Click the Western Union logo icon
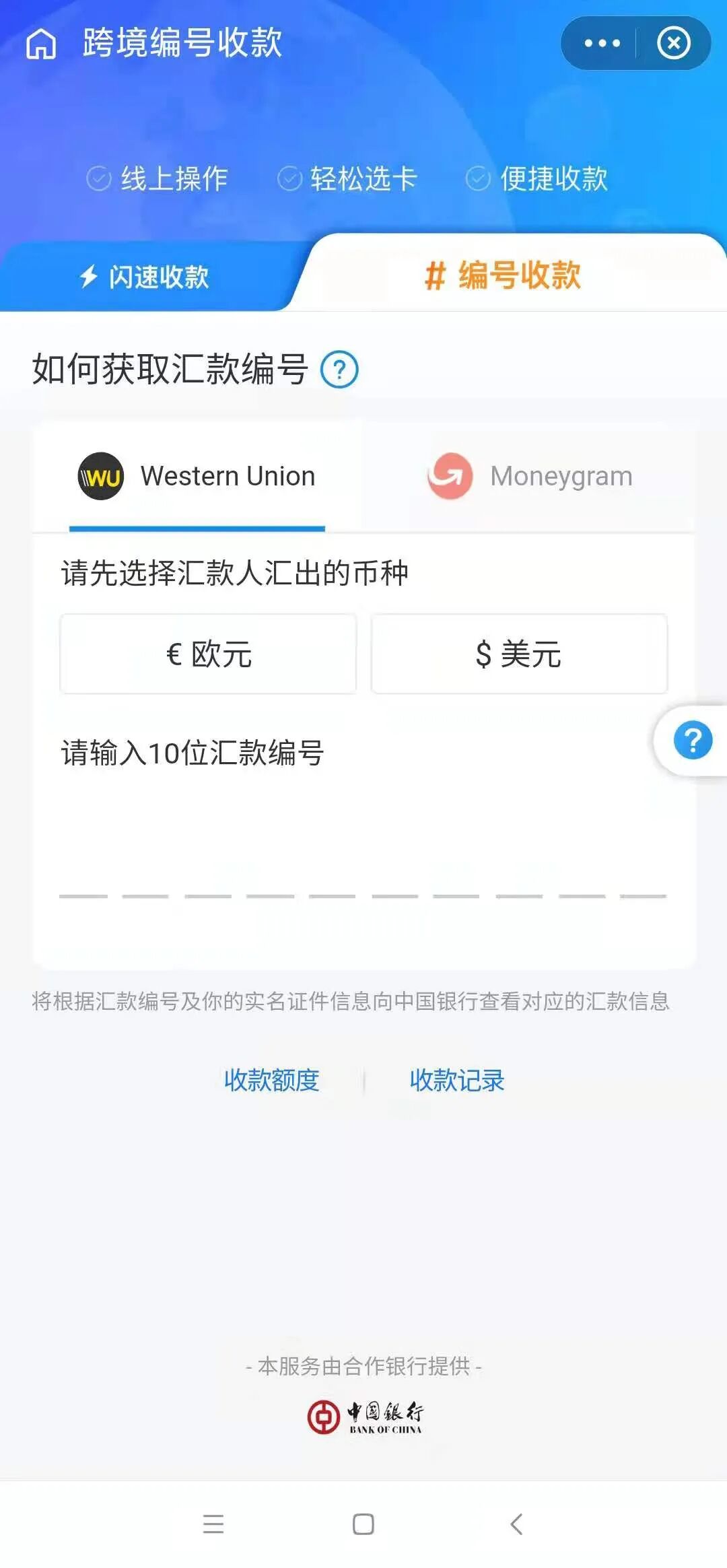This screenshot has width=727, height=1568. (x=100, y=476)
